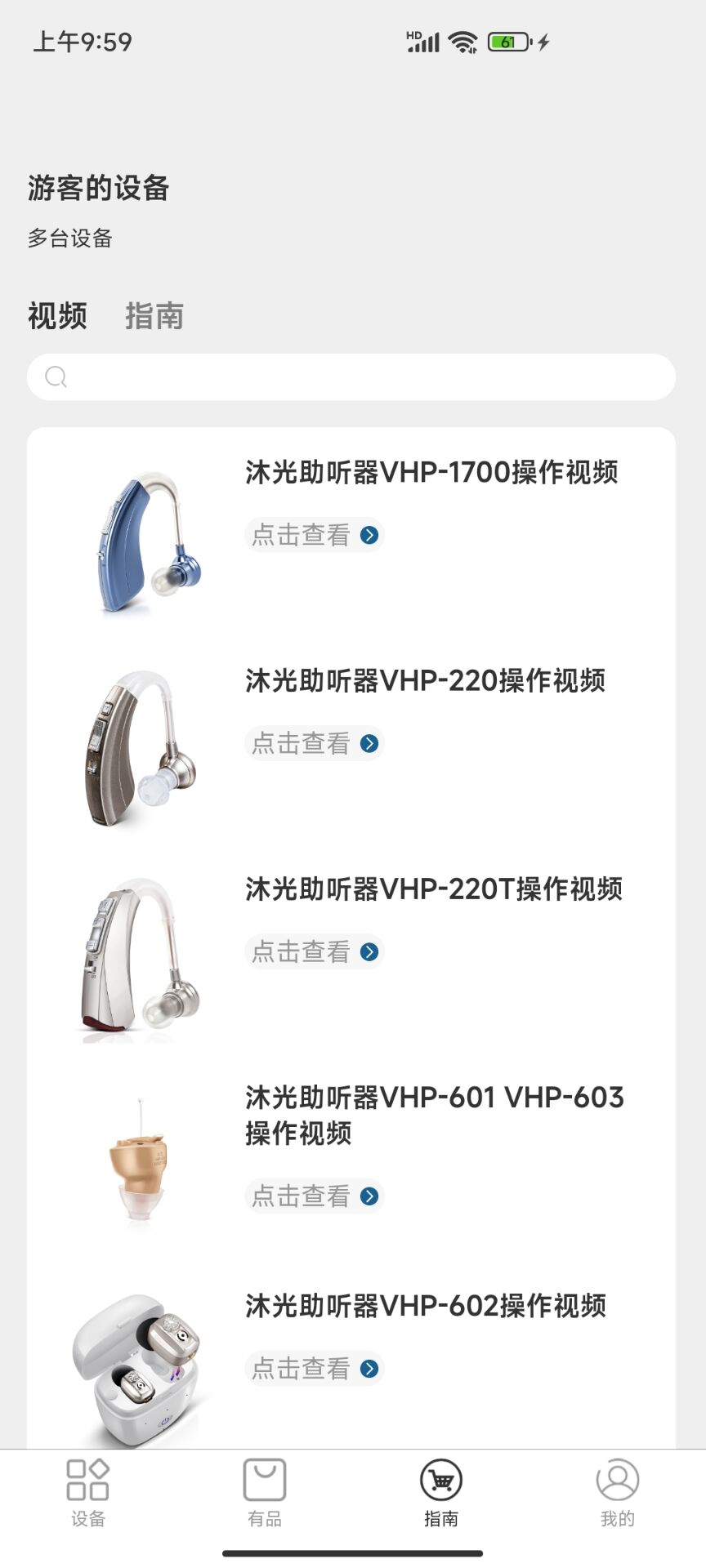Select the 视频 tab
Viewport: 706px width, 1568px height.
tap(58, 316)
